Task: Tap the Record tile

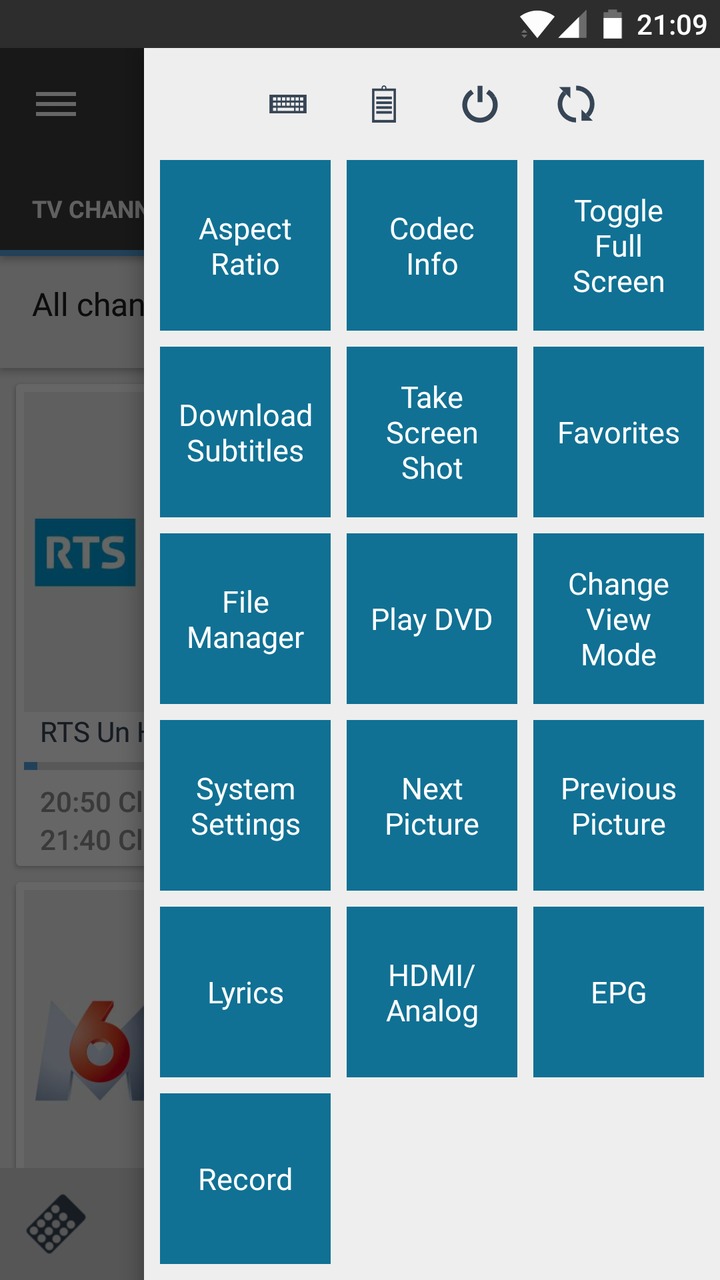Action: tap(245, 1179)
